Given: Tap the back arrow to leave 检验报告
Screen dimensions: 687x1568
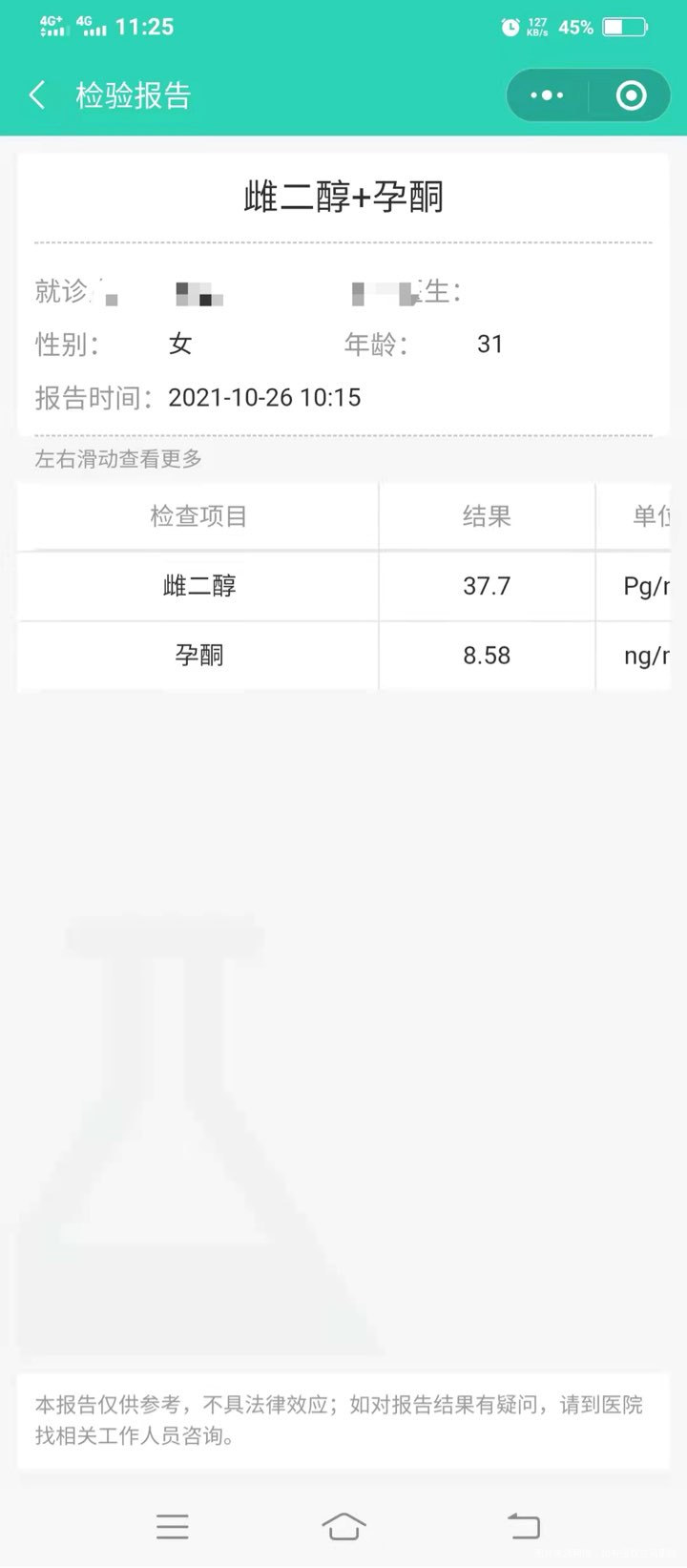Looking at the screenshot, I should [x=36, y=95].
